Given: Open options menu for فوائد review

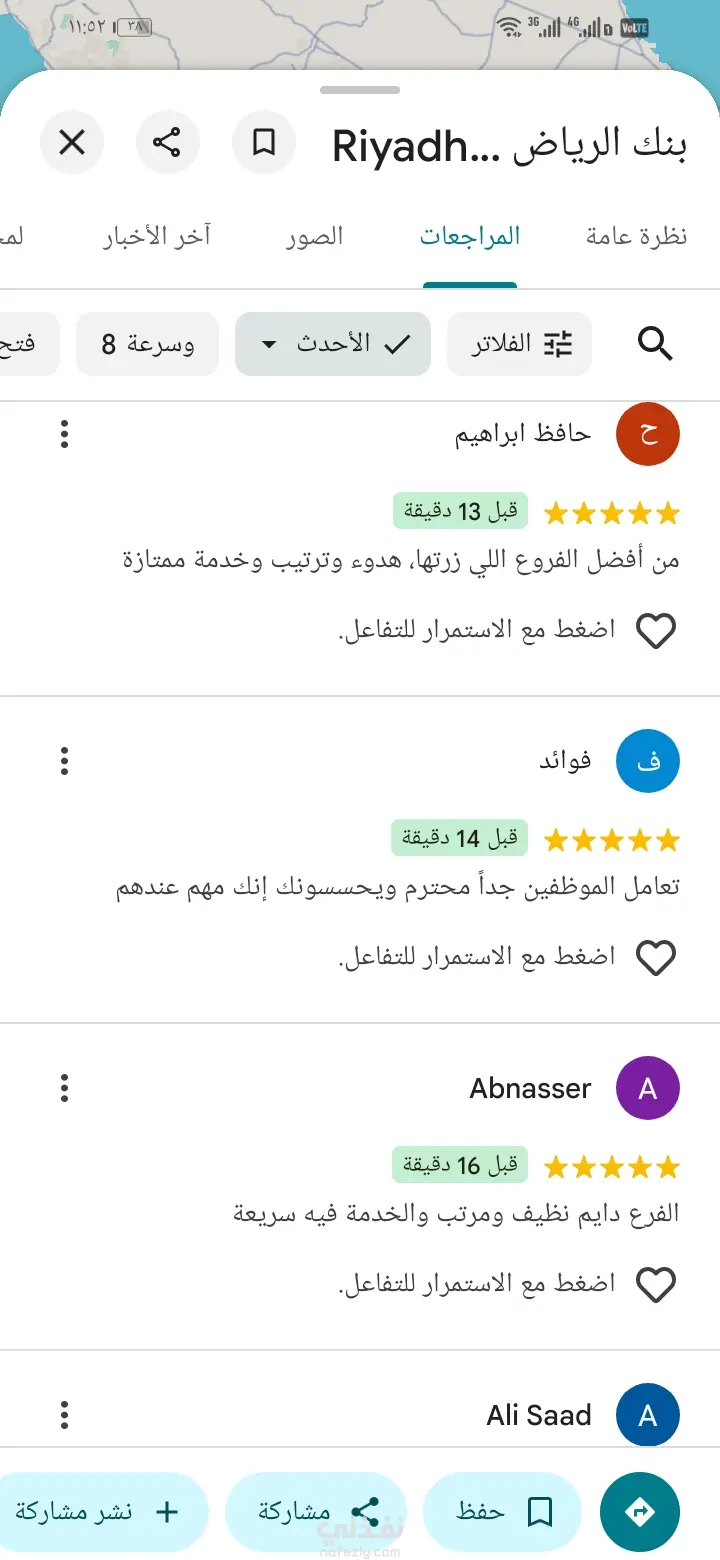Looking at the screenshot, I should [x=64, y=761].
